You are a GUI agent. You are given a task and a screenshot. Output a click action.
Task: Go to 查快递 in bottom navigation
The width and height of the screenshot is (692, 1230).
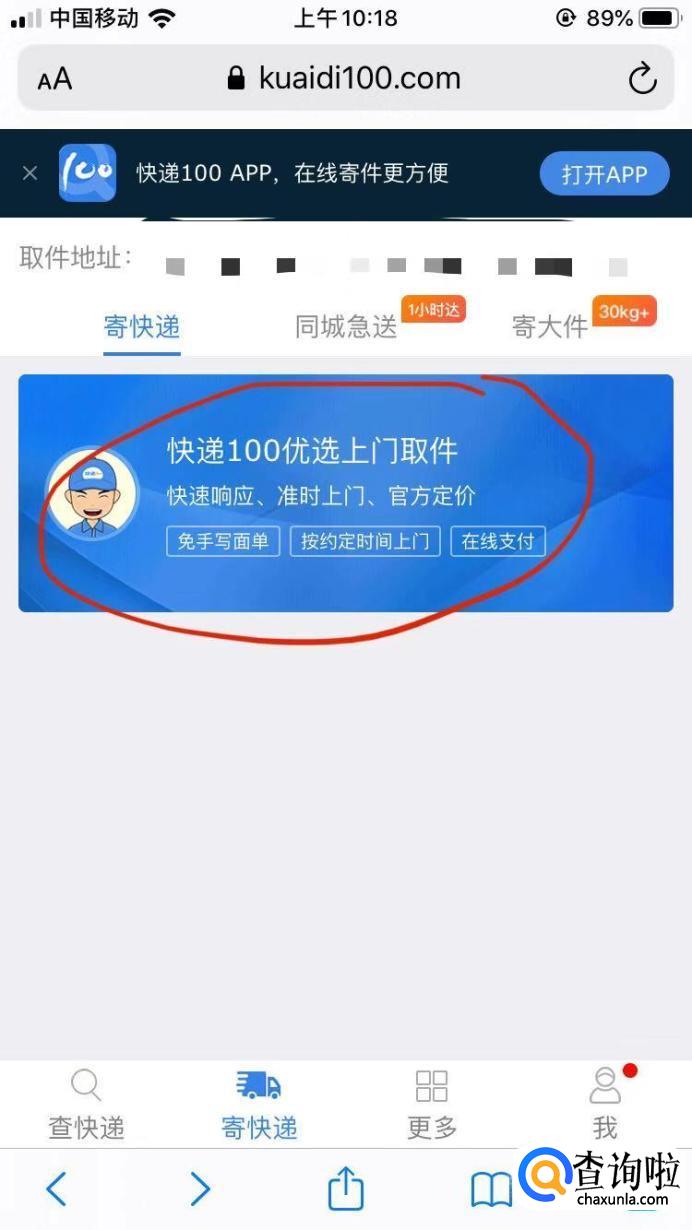tap(86, 1104)
